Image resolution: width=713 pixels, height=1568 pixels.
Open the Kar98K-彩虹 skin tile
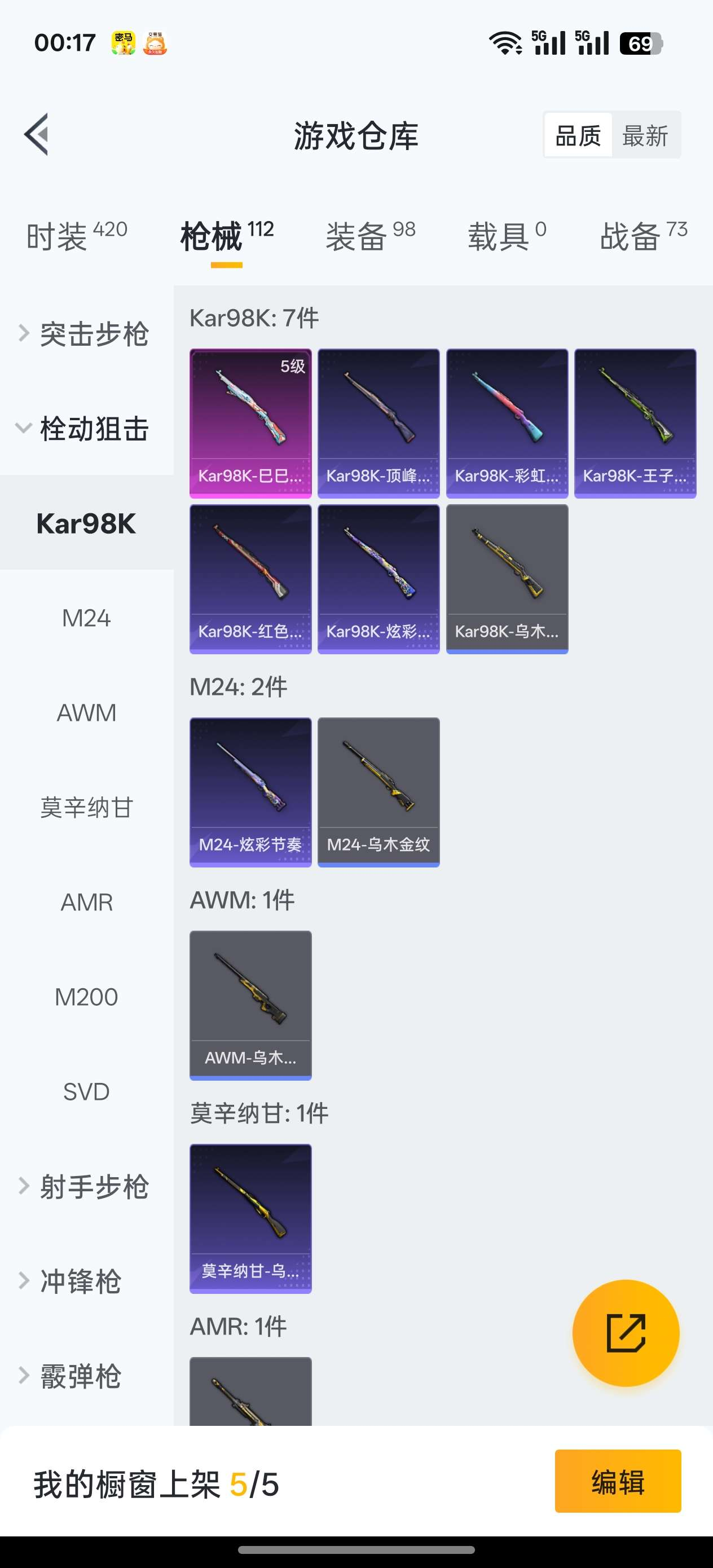tap(507, 424)
